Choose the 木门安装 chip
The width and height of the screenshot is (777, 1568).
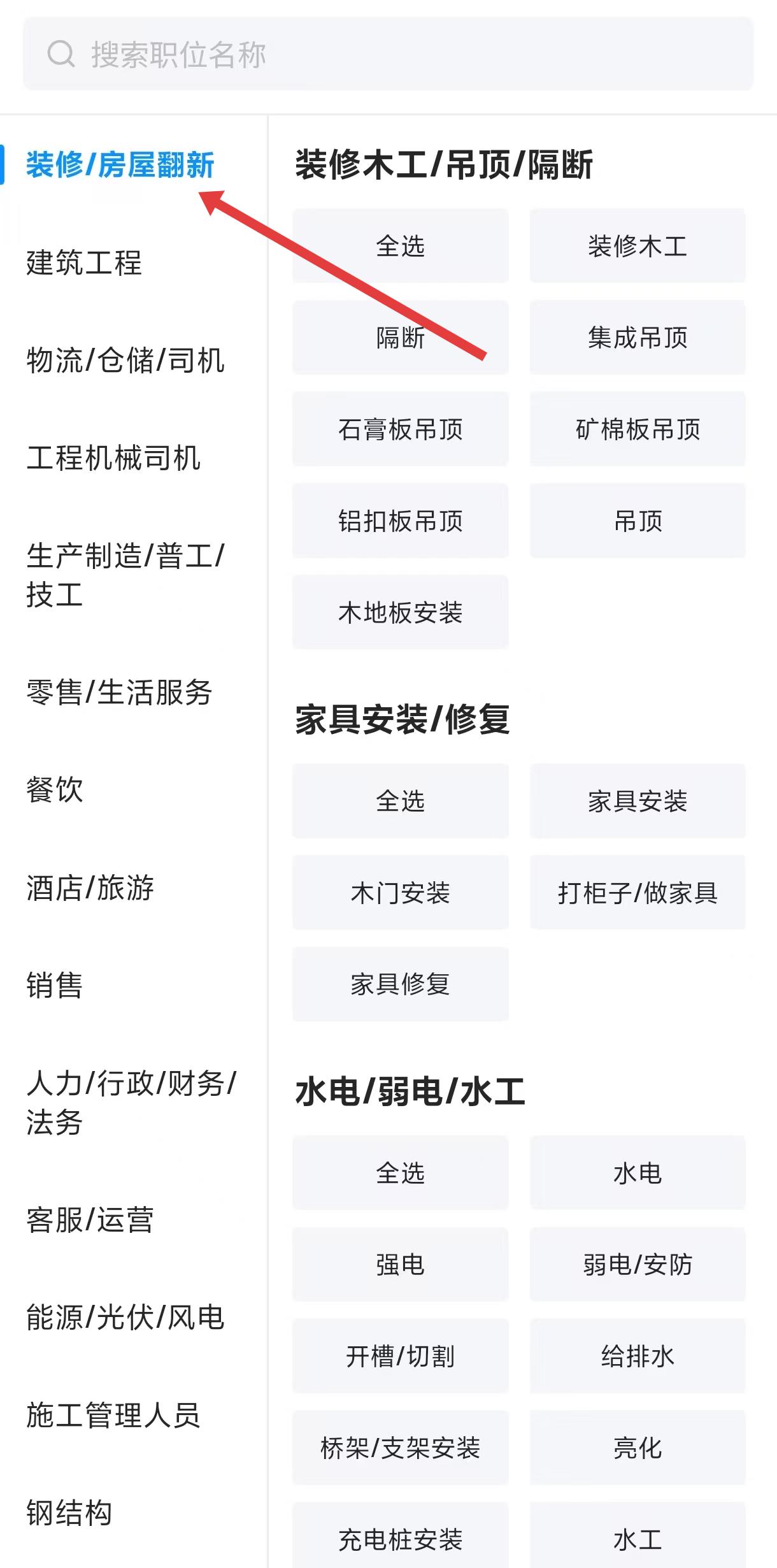pos(401,893)
